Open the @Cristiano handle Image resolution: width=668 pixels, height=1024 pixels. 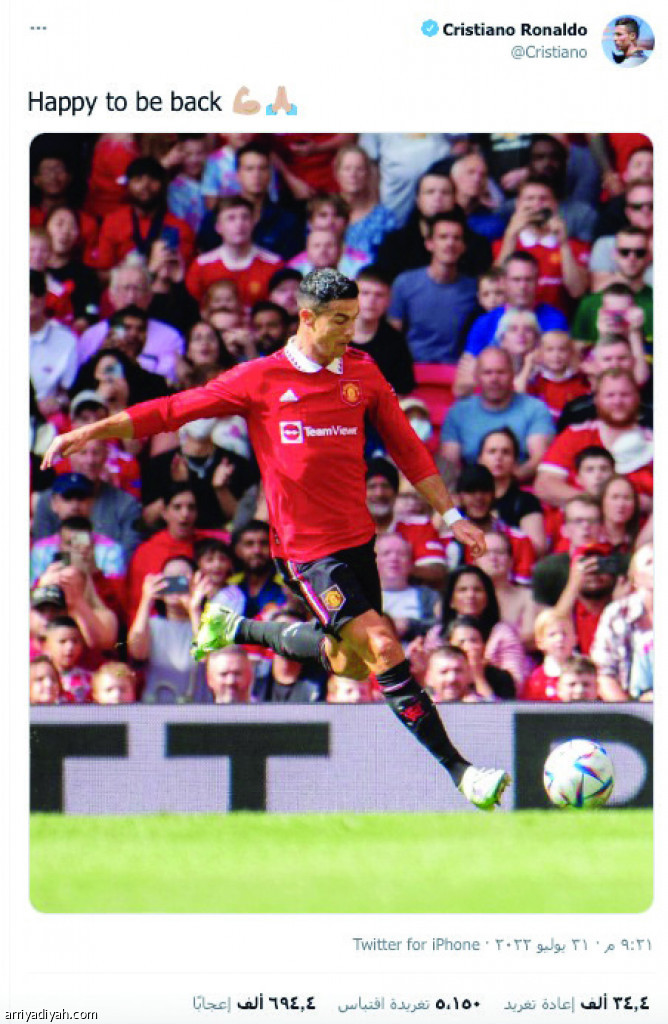coord(549,52)
